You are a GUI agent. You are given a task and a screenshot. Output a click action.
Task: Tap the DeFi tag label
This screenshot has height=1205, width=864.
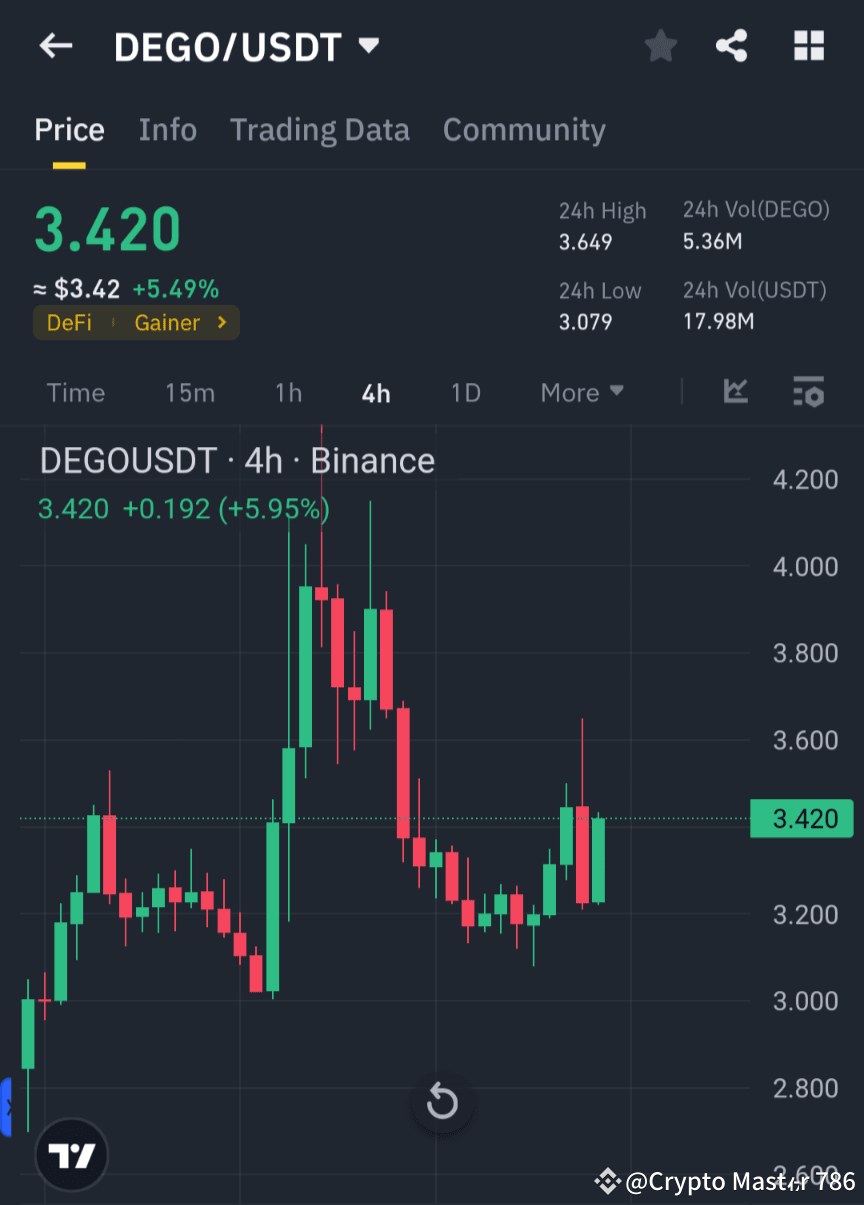pyautogui.click(x=70, y=322)
